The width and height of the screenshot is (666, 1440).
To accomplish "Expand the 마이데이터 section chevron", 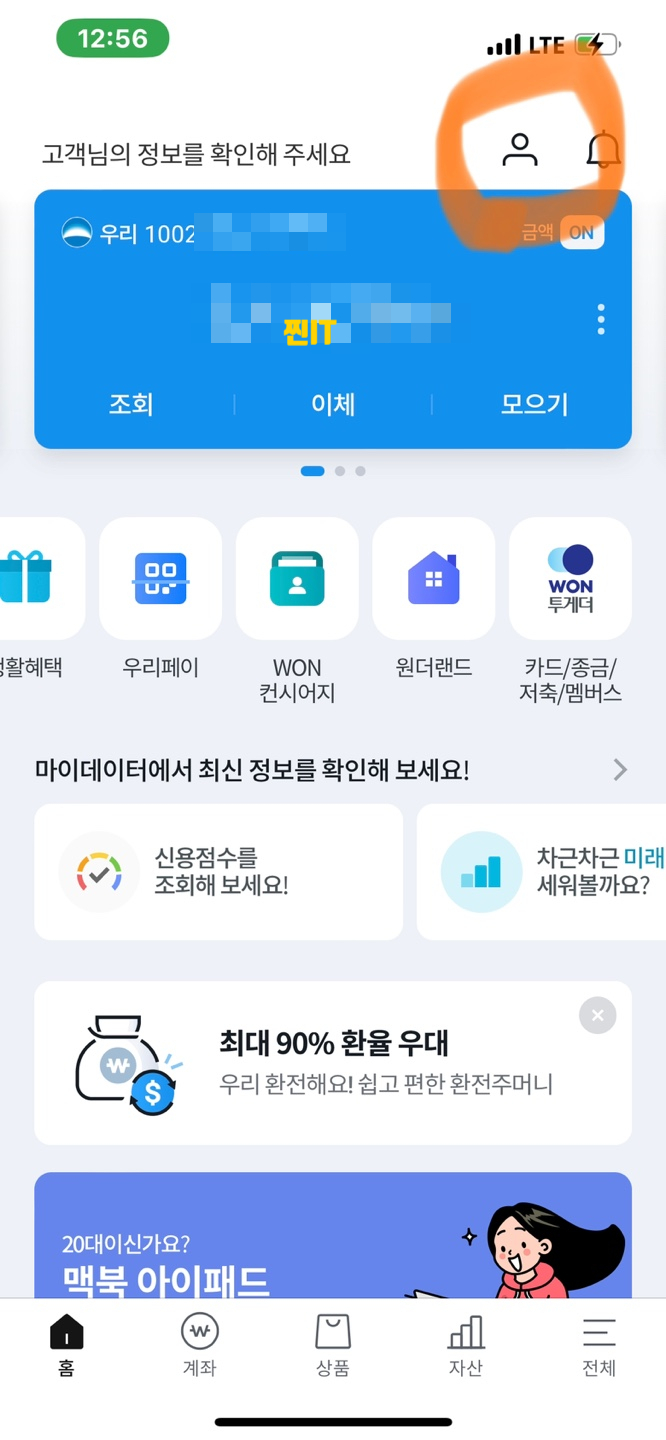I will [x=620, y=769].
